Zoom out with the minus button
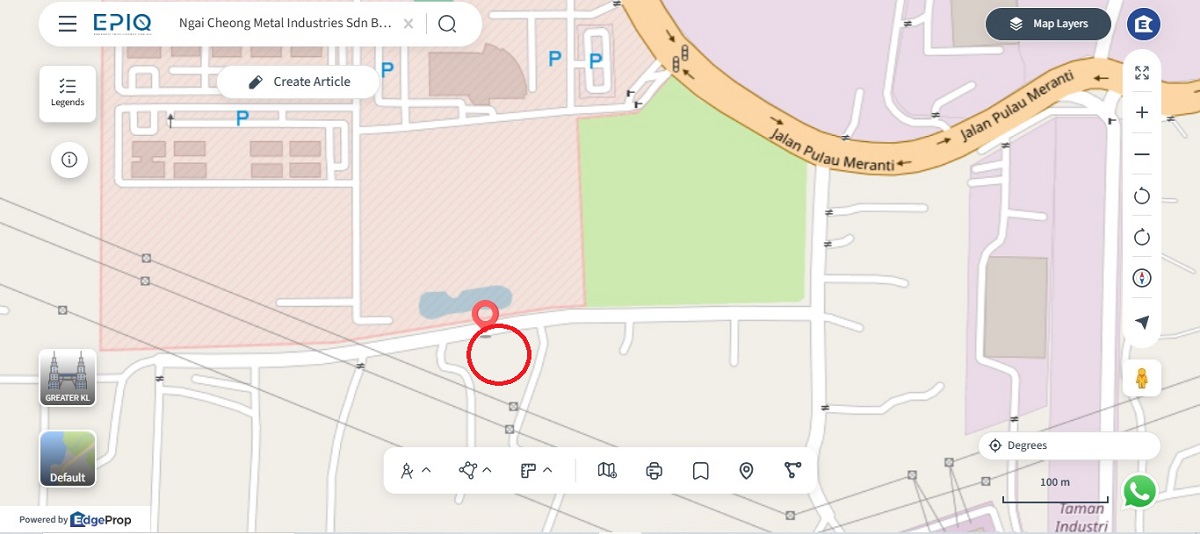This screenshot has height=534, width=1200. click(x=1142, y=155)
